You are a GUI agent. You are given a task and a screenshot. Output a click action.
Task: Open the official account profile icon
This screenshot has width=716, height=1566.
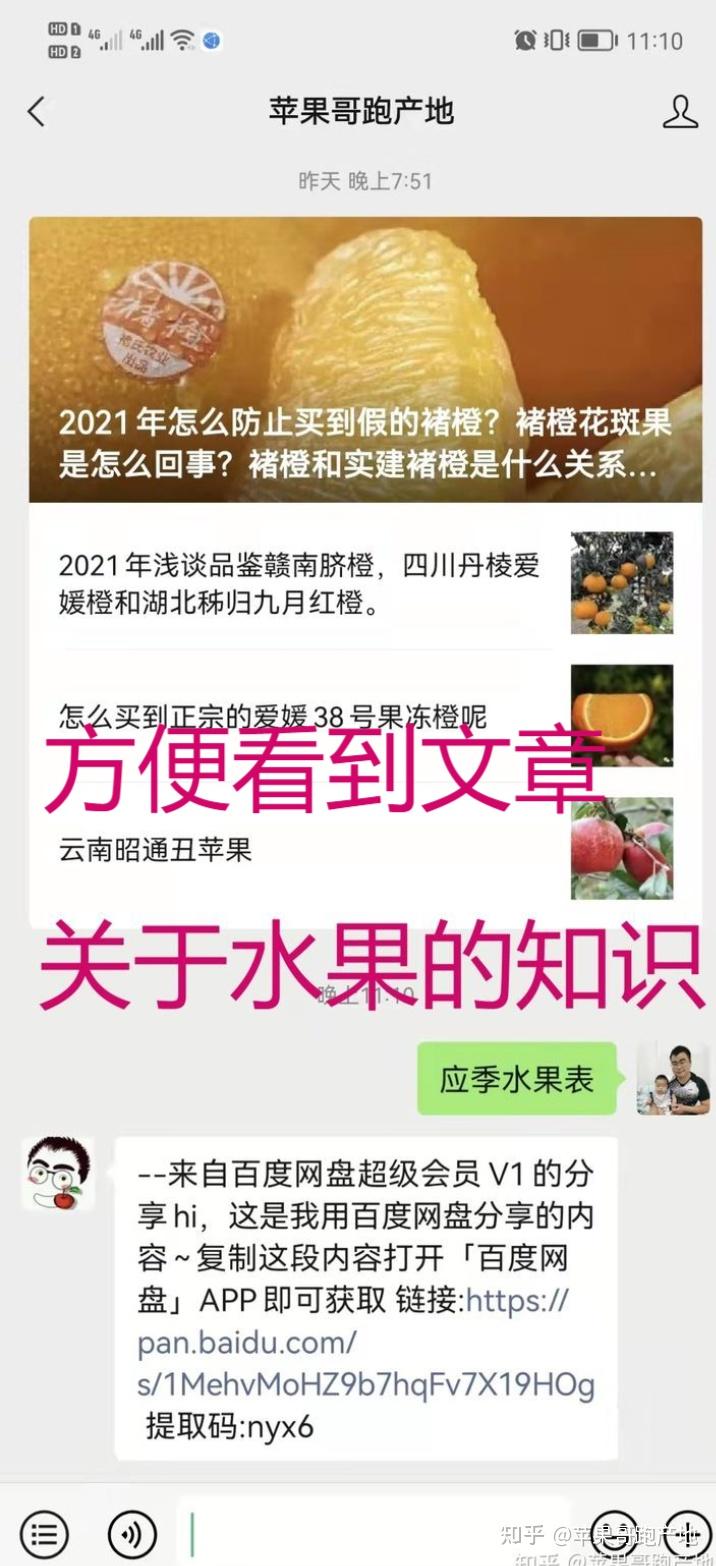680,111
